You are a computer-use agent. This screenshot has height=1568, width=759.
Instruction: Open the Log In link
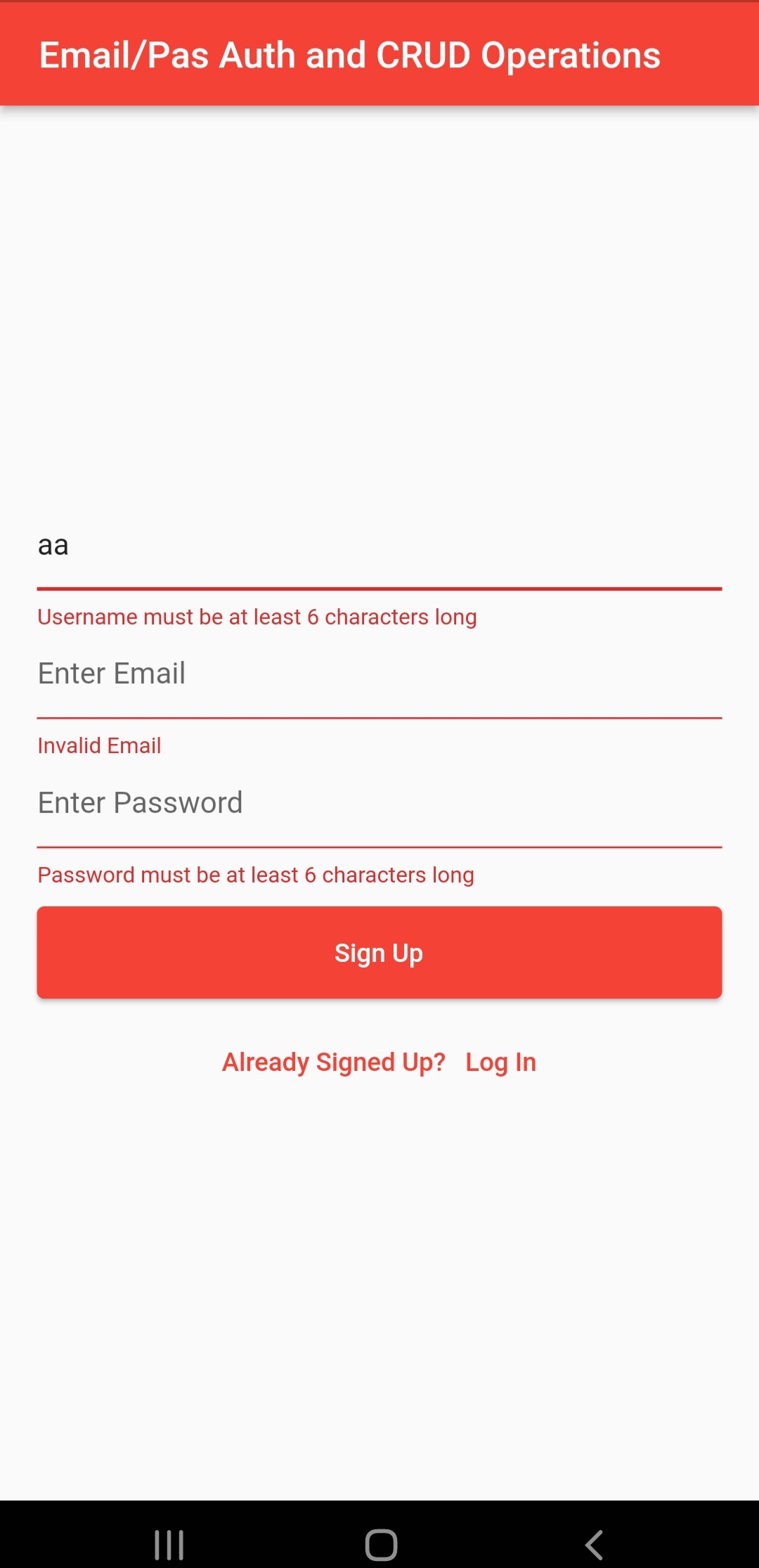[500, 1062]
